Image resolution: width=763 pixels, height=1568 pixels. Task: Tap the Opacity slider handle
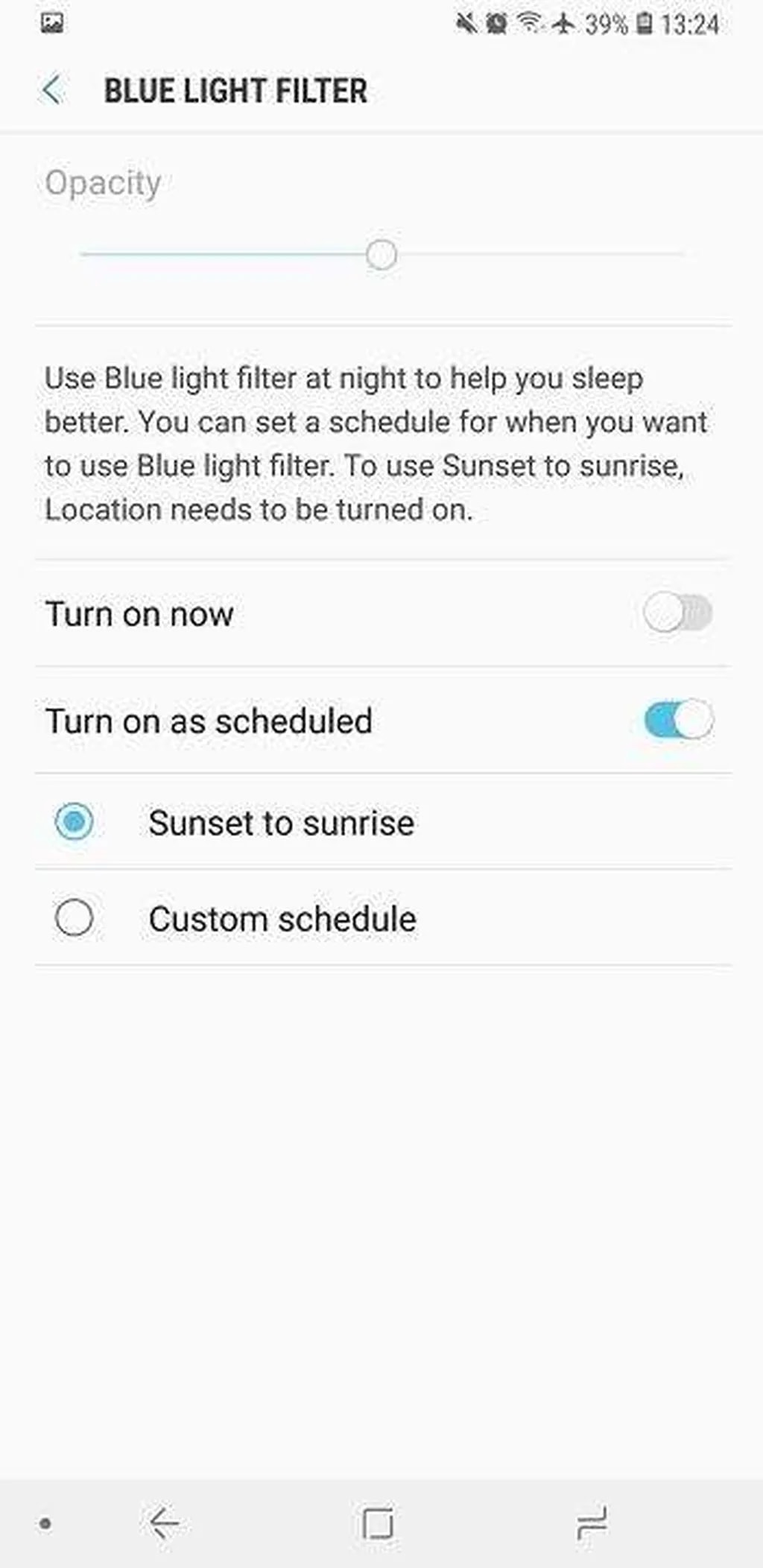(x=381, y=255)
